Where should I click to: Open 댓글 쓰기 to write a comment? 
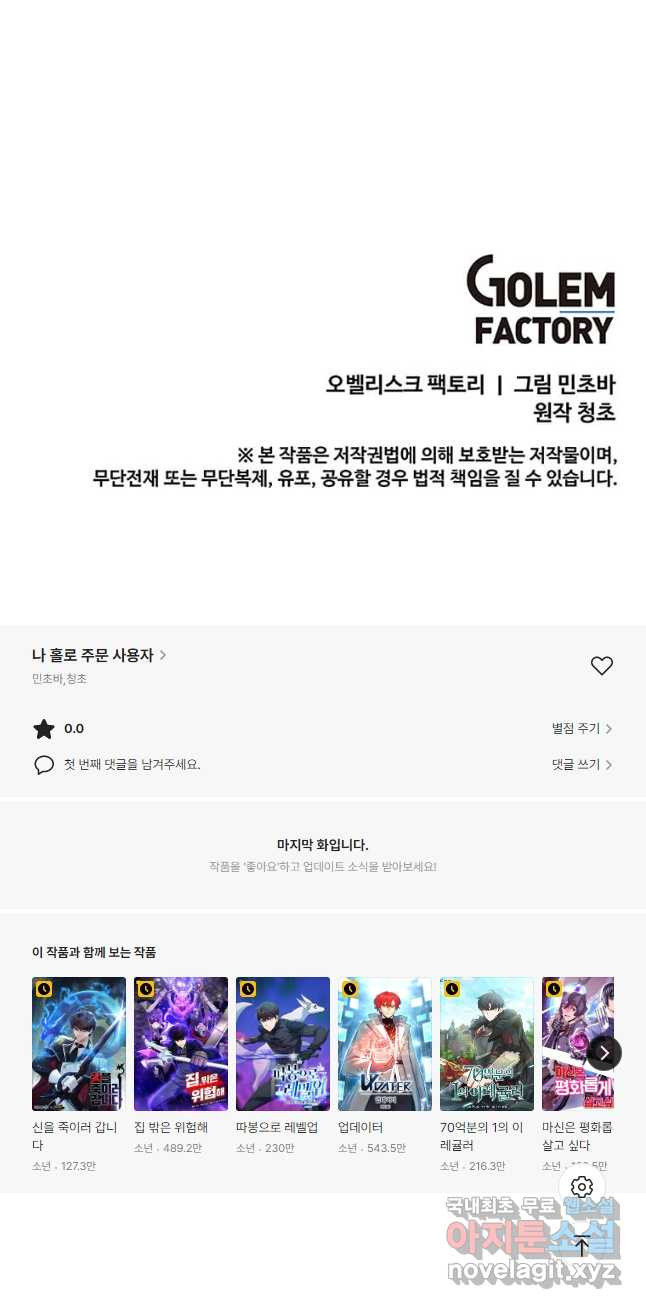click(582, 764)
